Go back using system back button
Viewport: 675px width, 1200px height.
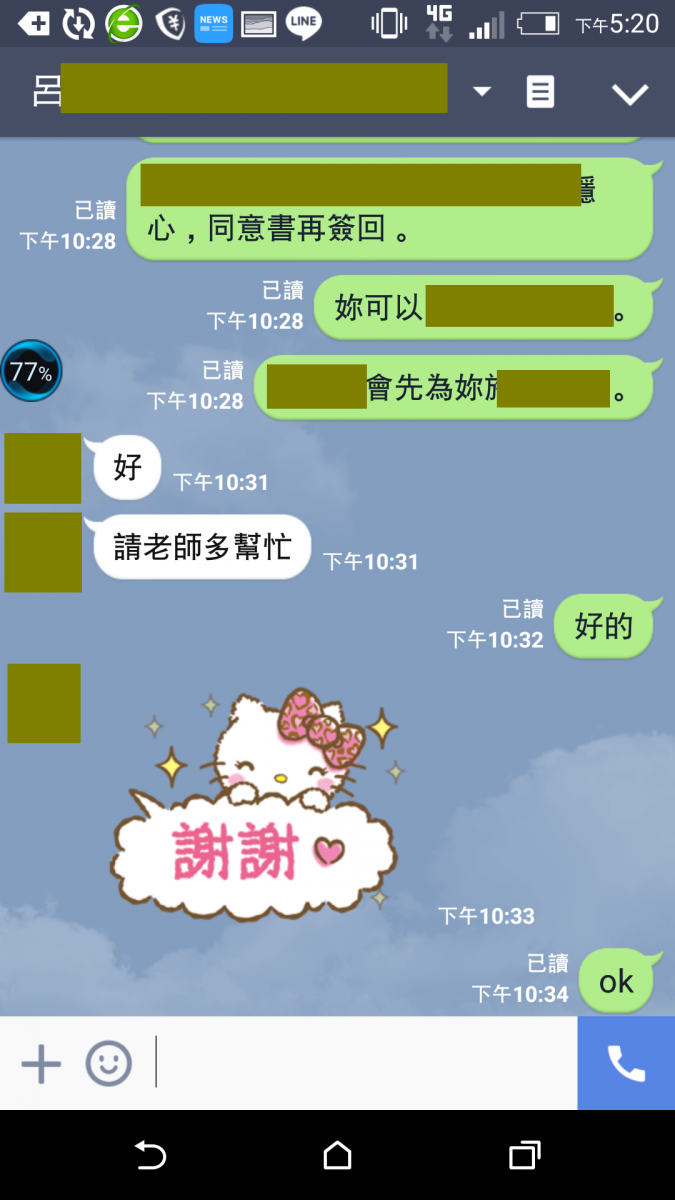click(x=150, y=1156)
